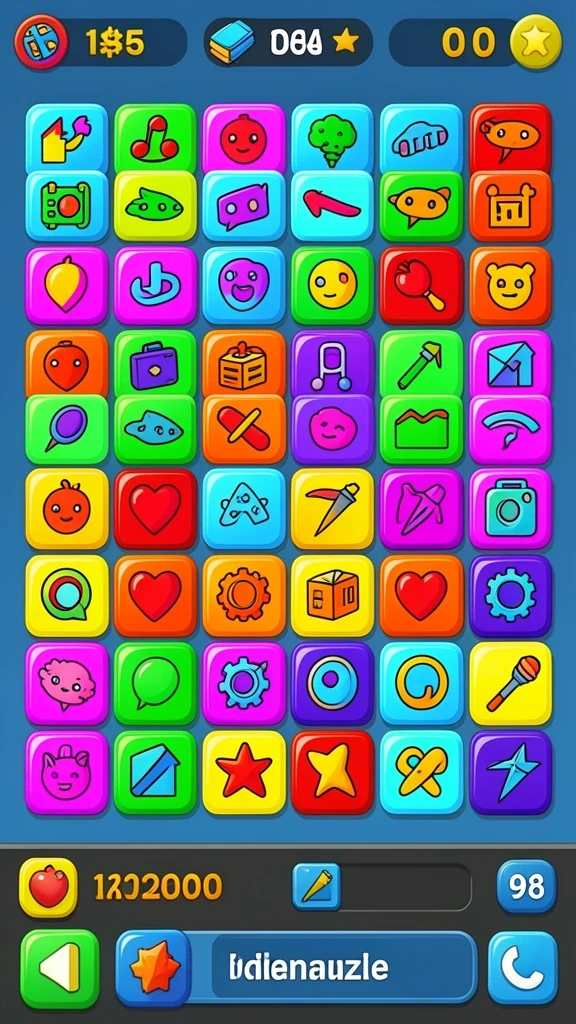Image resolution: width=576 pixels, height=1024 pixels.
Task: Tap the gold star coin at top right
Action: pos(536,42)
